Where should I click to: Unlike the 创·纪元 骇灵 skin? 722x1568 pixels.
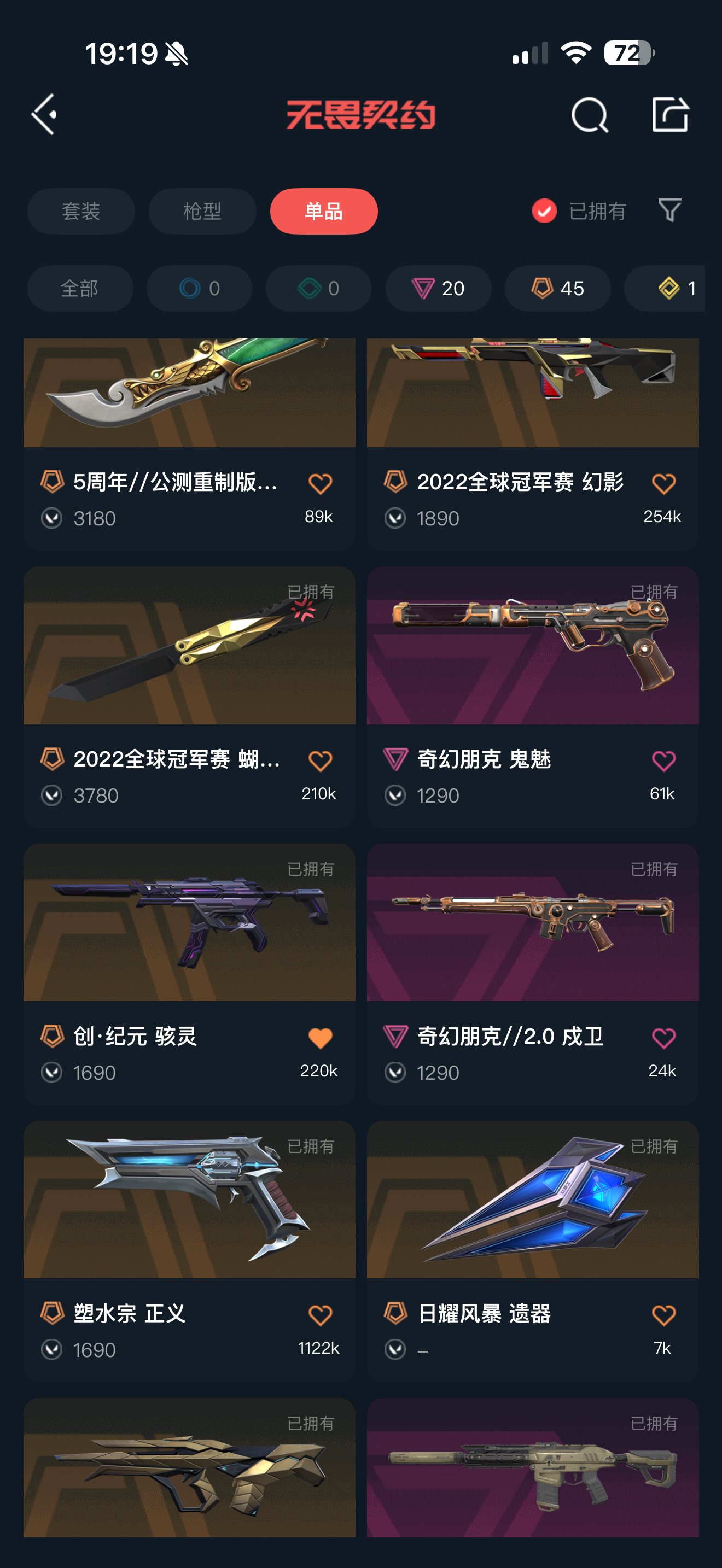pos(320,1038)
